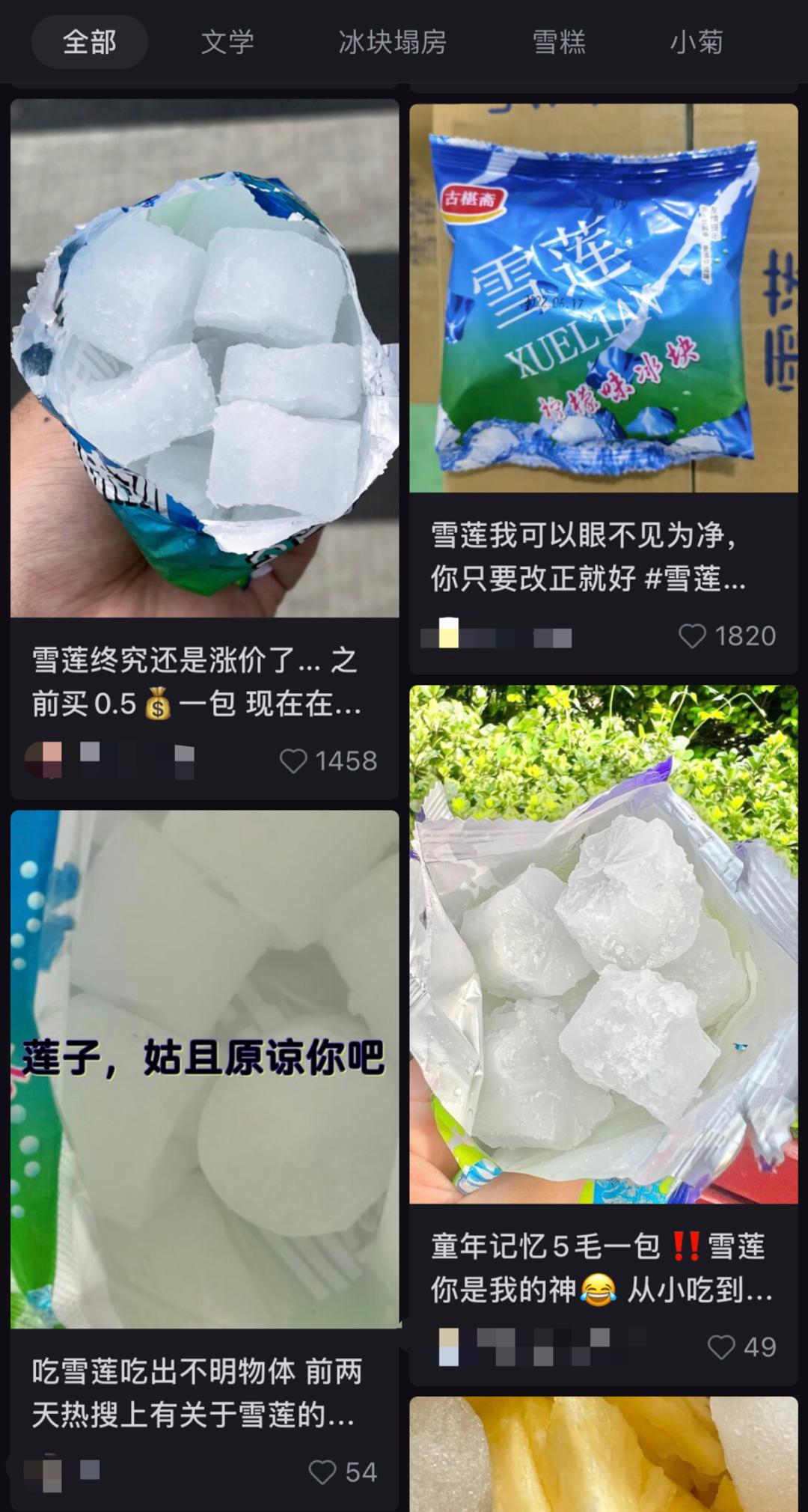Open the 文学 tab
The image size is (808, 1512).
click(227, 43)
